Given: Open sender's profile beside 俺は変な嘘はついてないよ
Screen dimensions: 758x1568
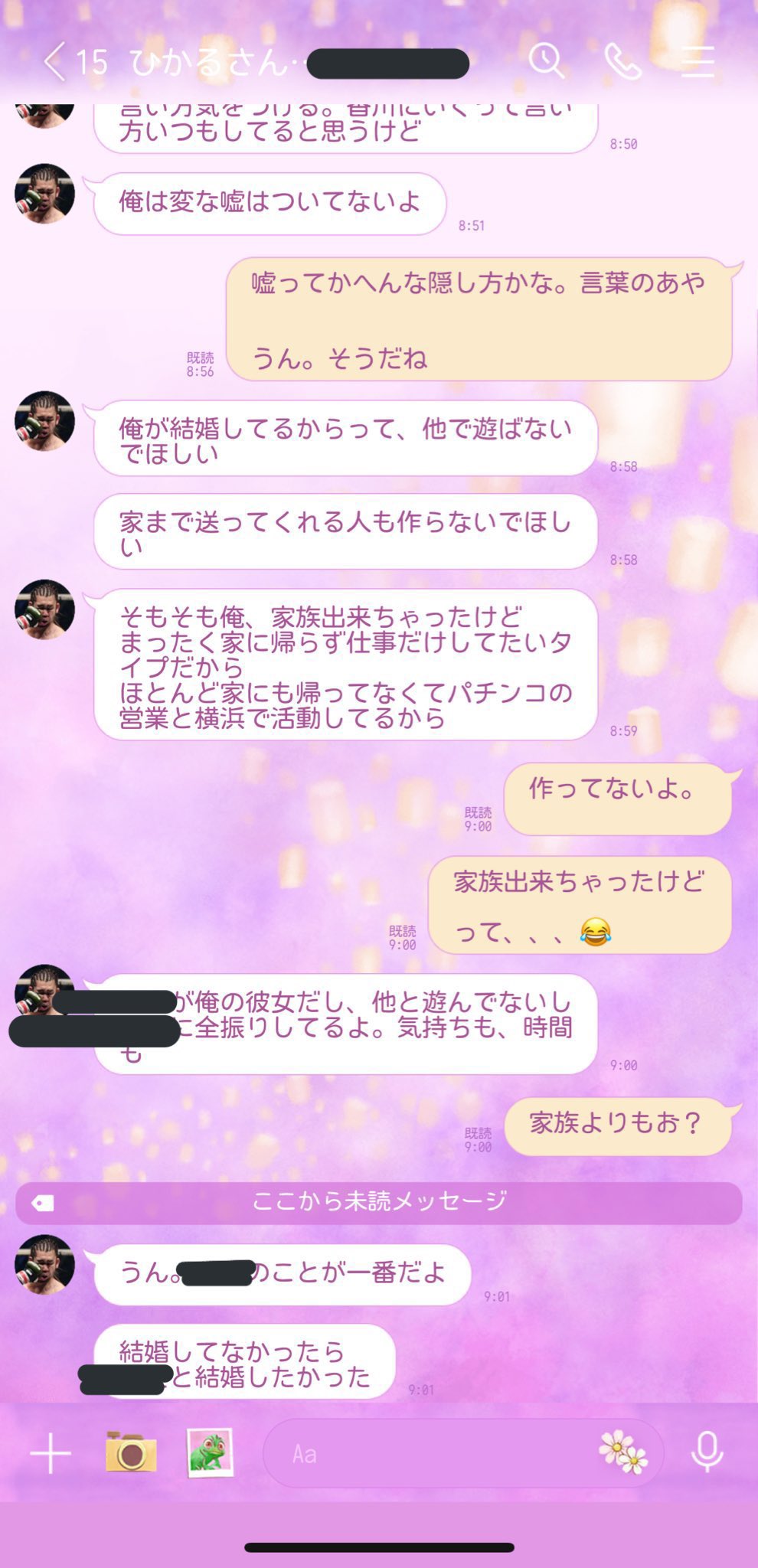Looking at the screenshot, I should pos(44,194).
